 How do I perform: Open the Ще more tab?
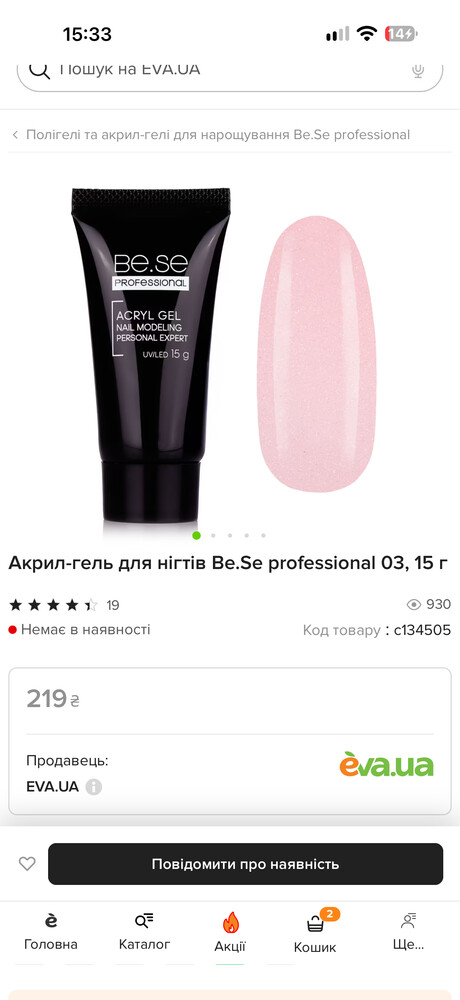(x=408, y=932)
